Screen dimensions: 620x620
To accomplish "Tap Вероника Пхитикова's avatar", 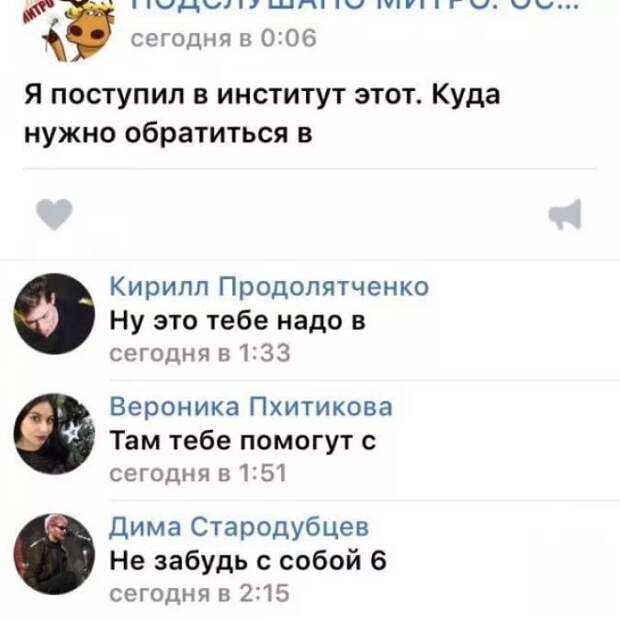I will [x=54, y=434].
